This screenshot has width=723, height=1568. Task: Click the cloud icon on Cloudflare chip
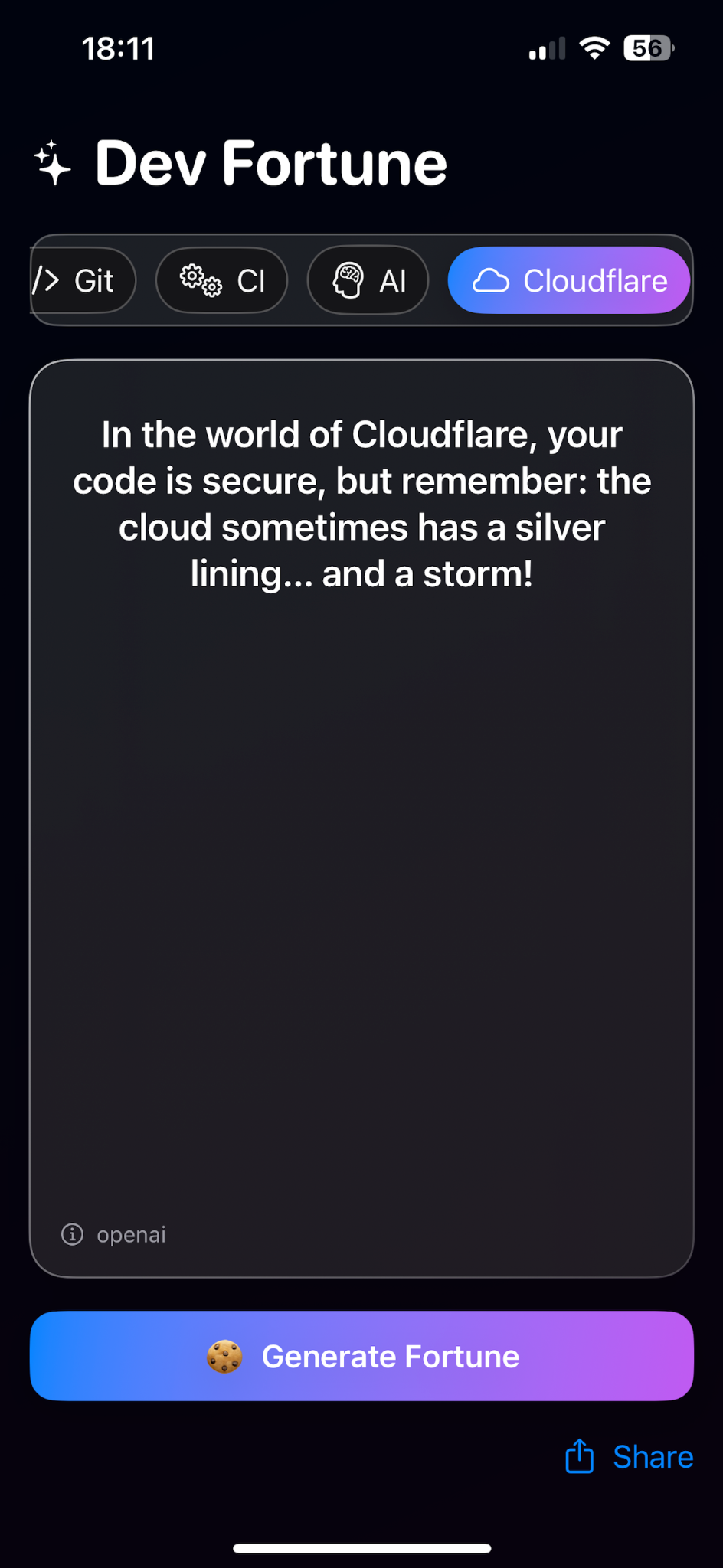(x=494, y=280)
